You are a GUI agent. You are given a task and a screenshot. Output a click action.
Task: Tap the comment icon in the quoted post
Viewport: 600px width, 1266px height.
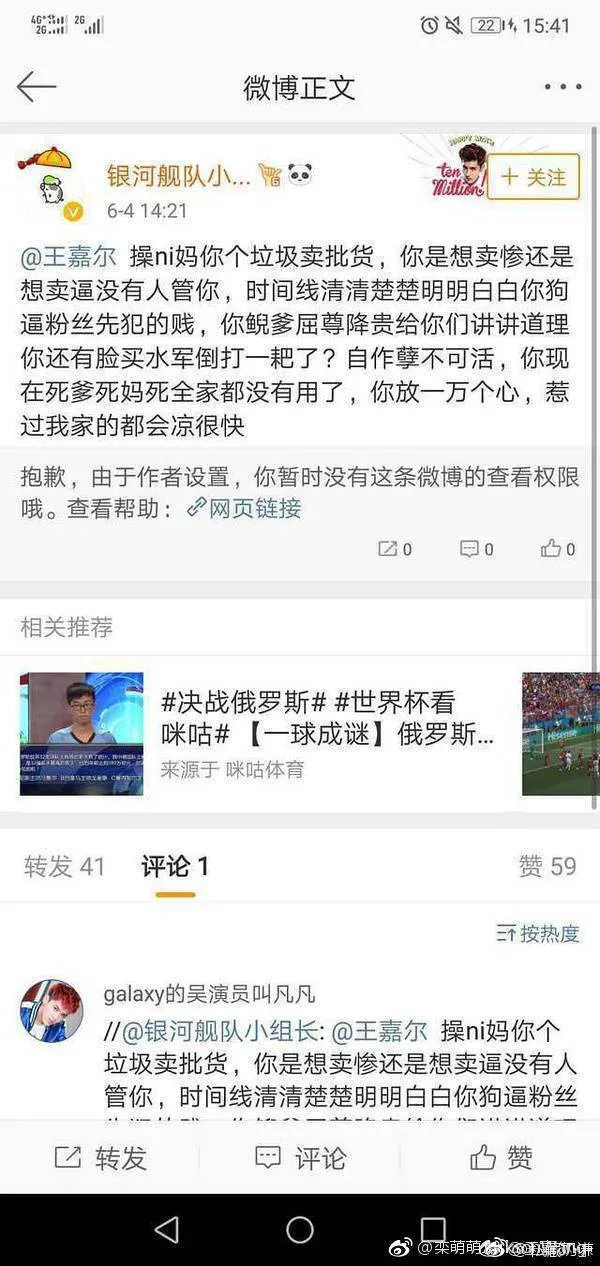476,548
